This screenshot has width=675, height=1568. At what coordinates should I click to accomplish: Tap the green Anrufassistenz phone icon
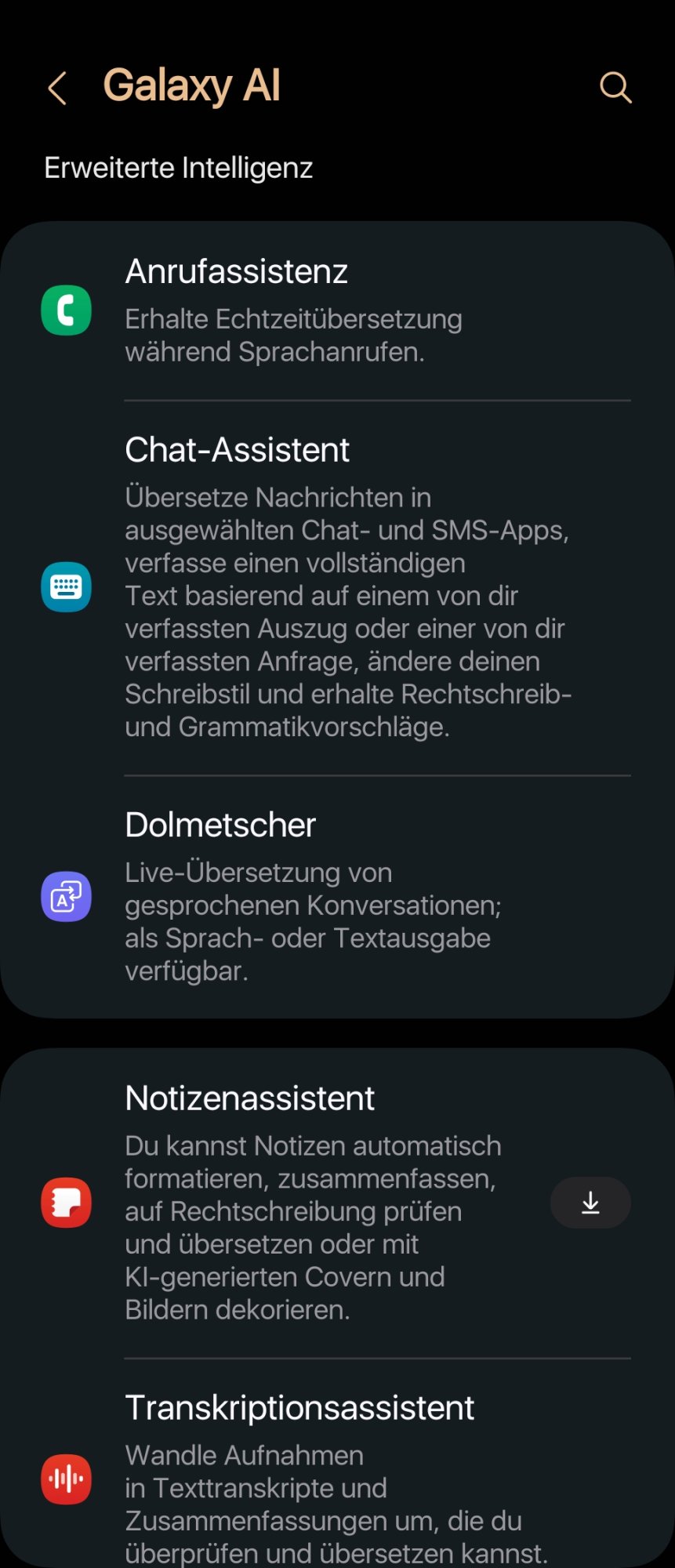click(66, 310)
